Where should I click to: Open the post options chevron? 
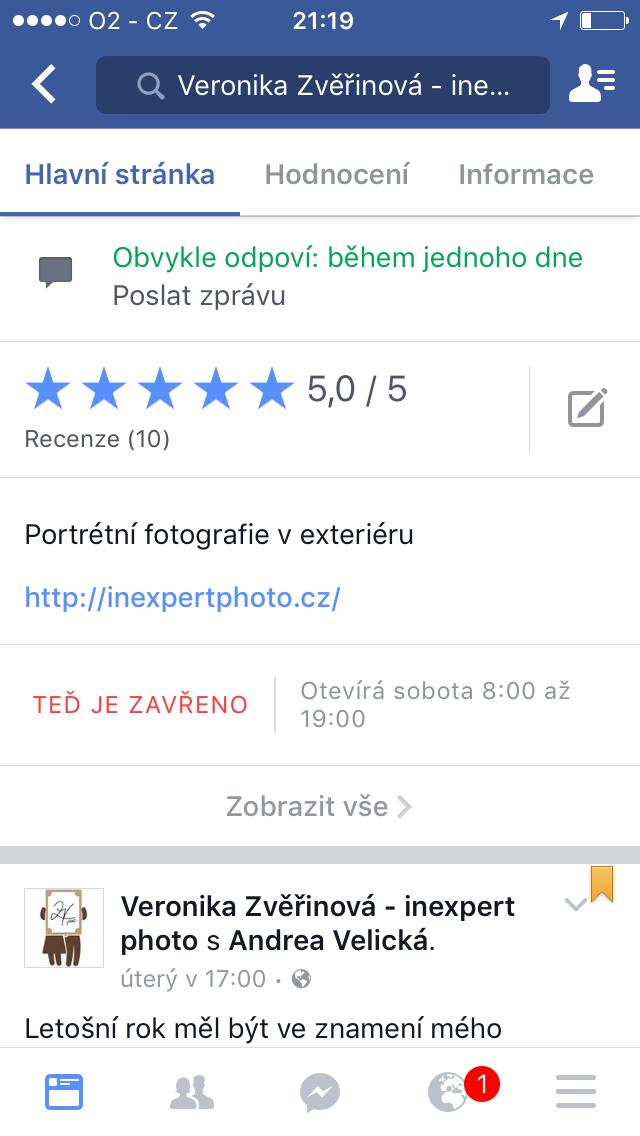(x=575, y=905)
